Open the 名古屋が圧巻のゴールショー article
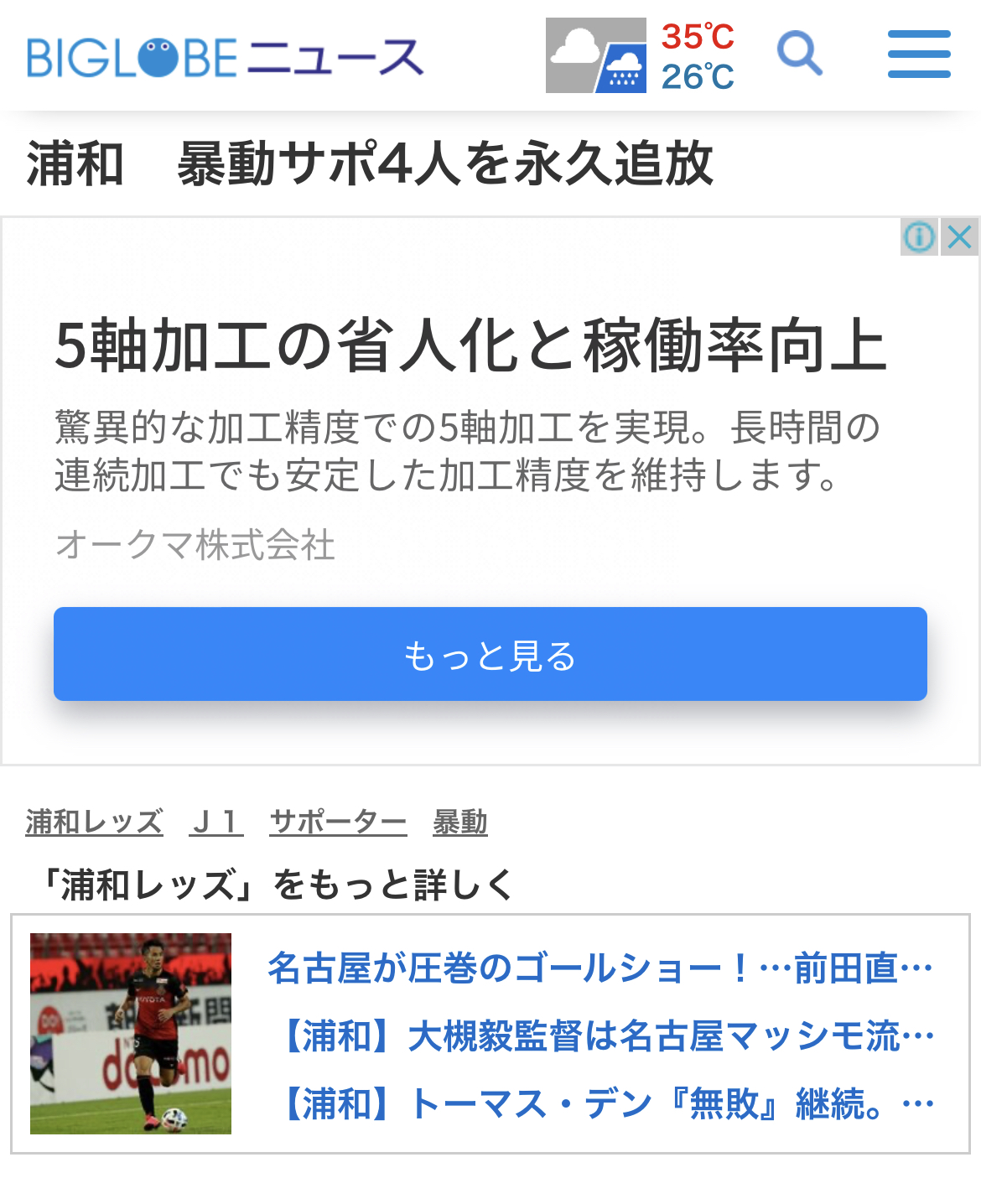The image size is (981, 1204). pyautogui.click(x=599, y=968)
